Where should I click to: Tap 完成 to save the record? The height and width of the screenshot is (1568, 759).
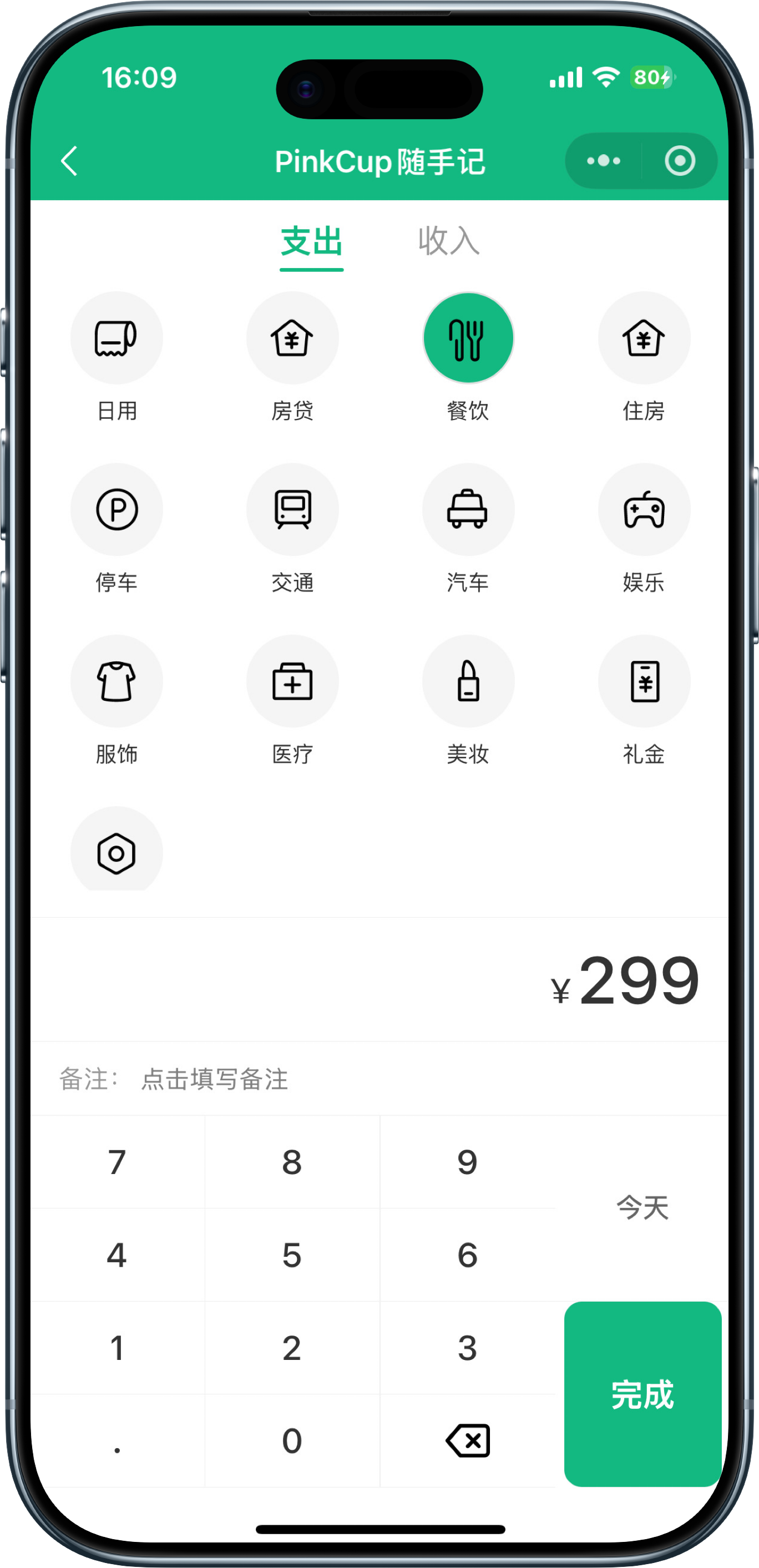[x=642, y=1394]
